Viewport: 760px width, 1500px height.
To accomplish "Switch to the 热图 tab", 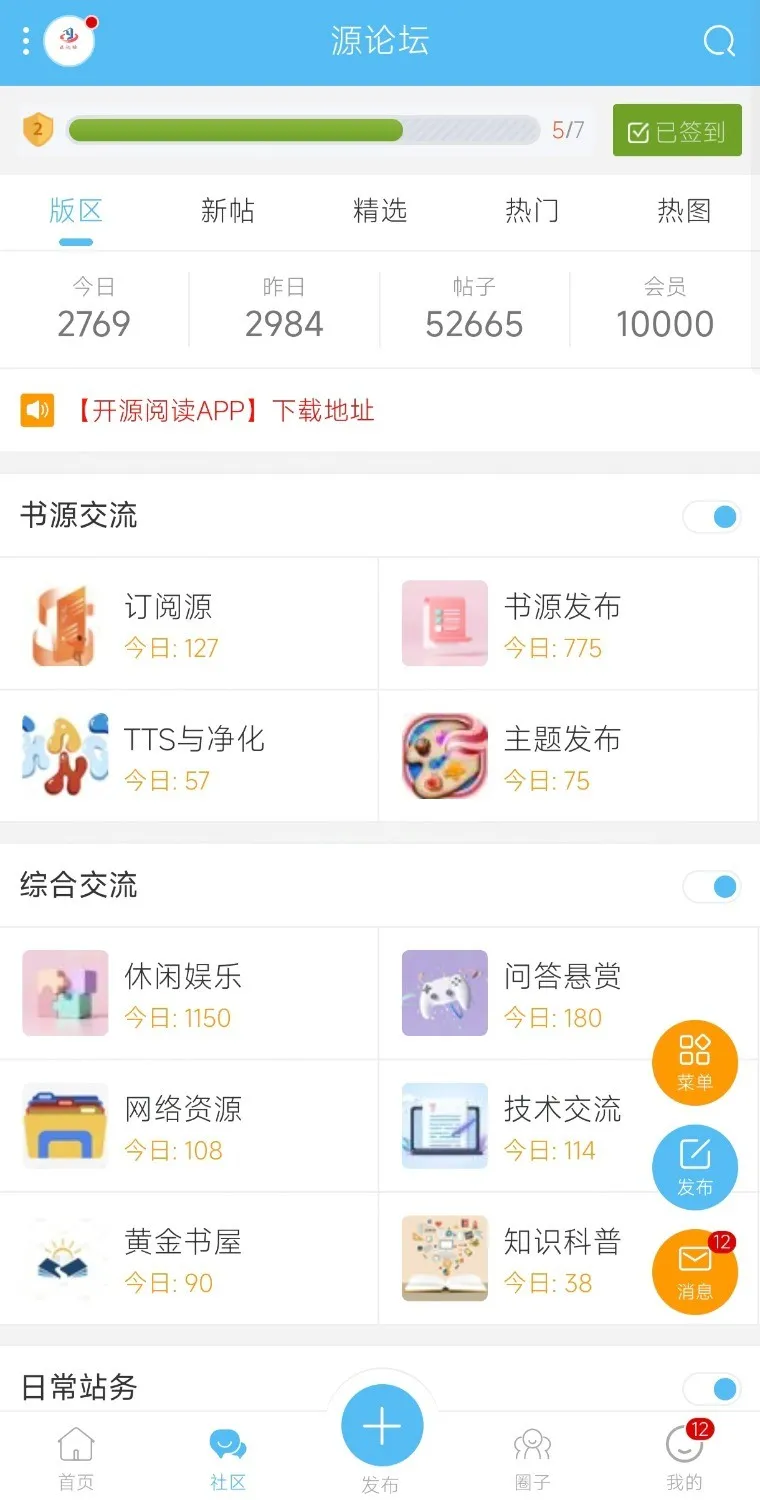I will click(684, 211).
